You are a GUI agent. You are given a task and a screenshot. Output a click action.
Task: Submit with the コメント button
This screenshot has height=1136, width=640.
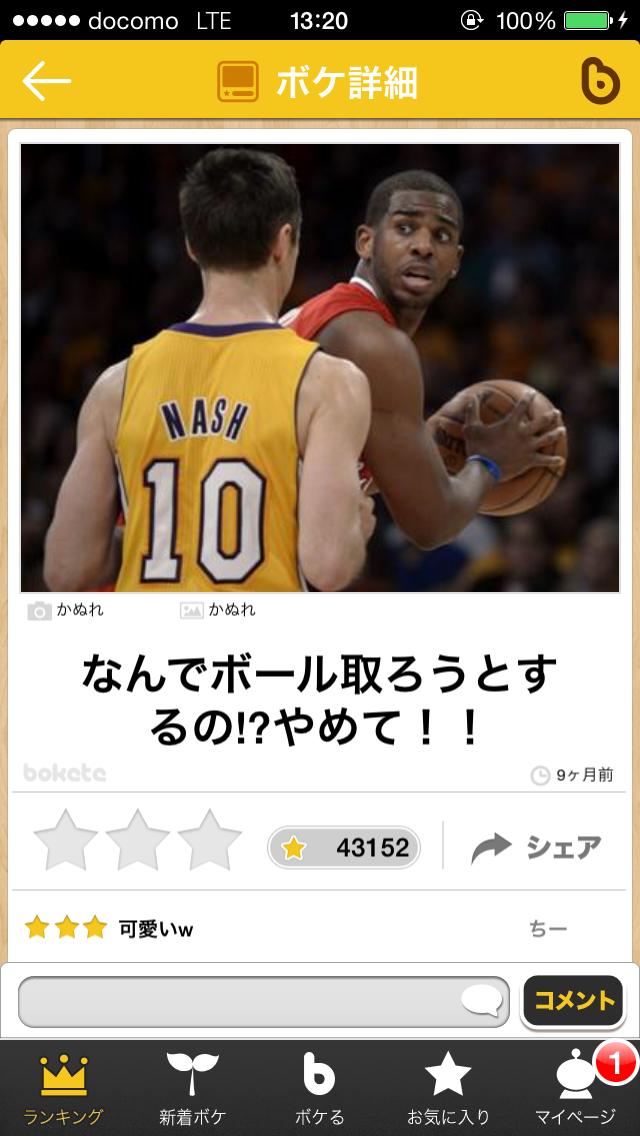pos(573,1001)
